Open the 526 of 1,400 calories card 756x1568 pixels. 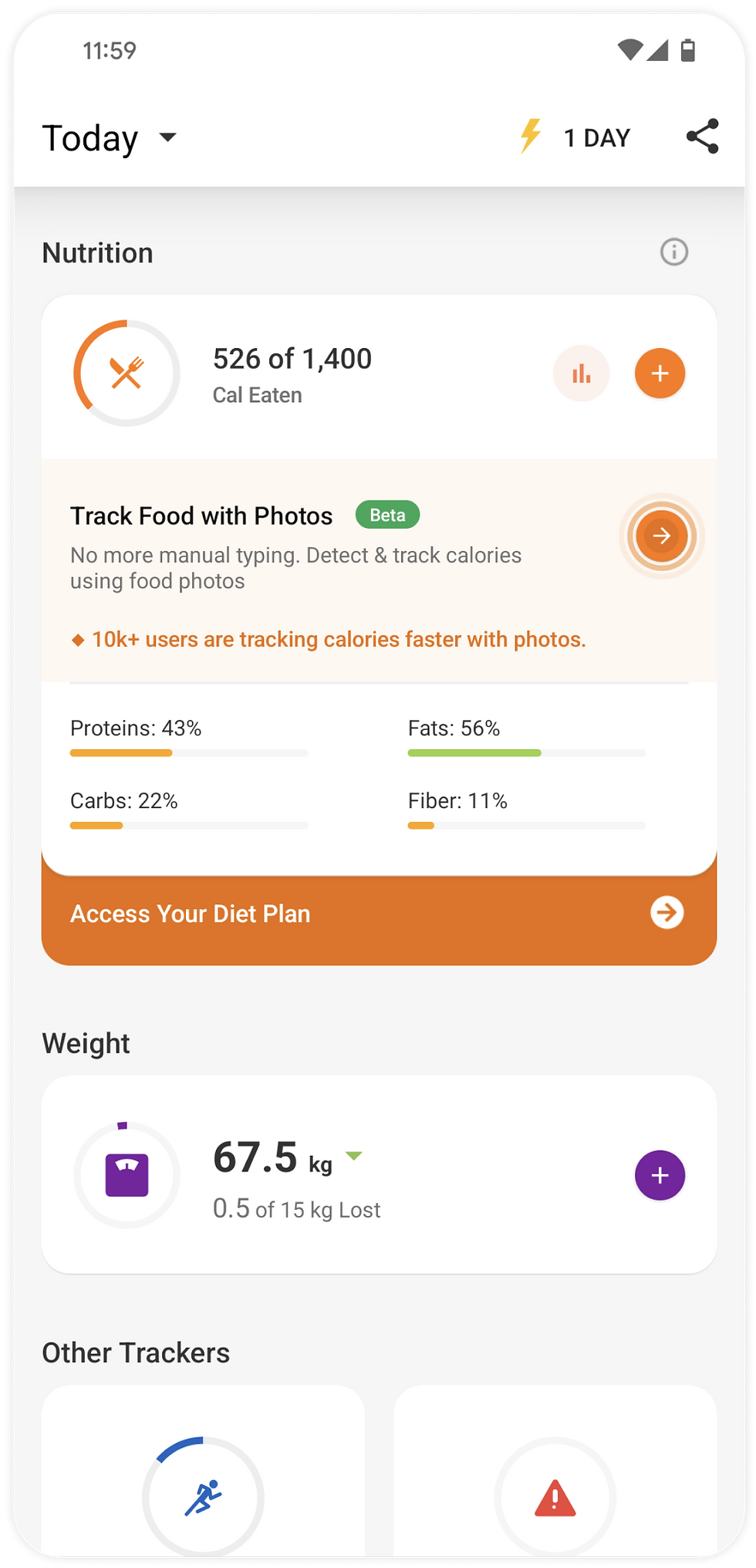tap(379, 377)
